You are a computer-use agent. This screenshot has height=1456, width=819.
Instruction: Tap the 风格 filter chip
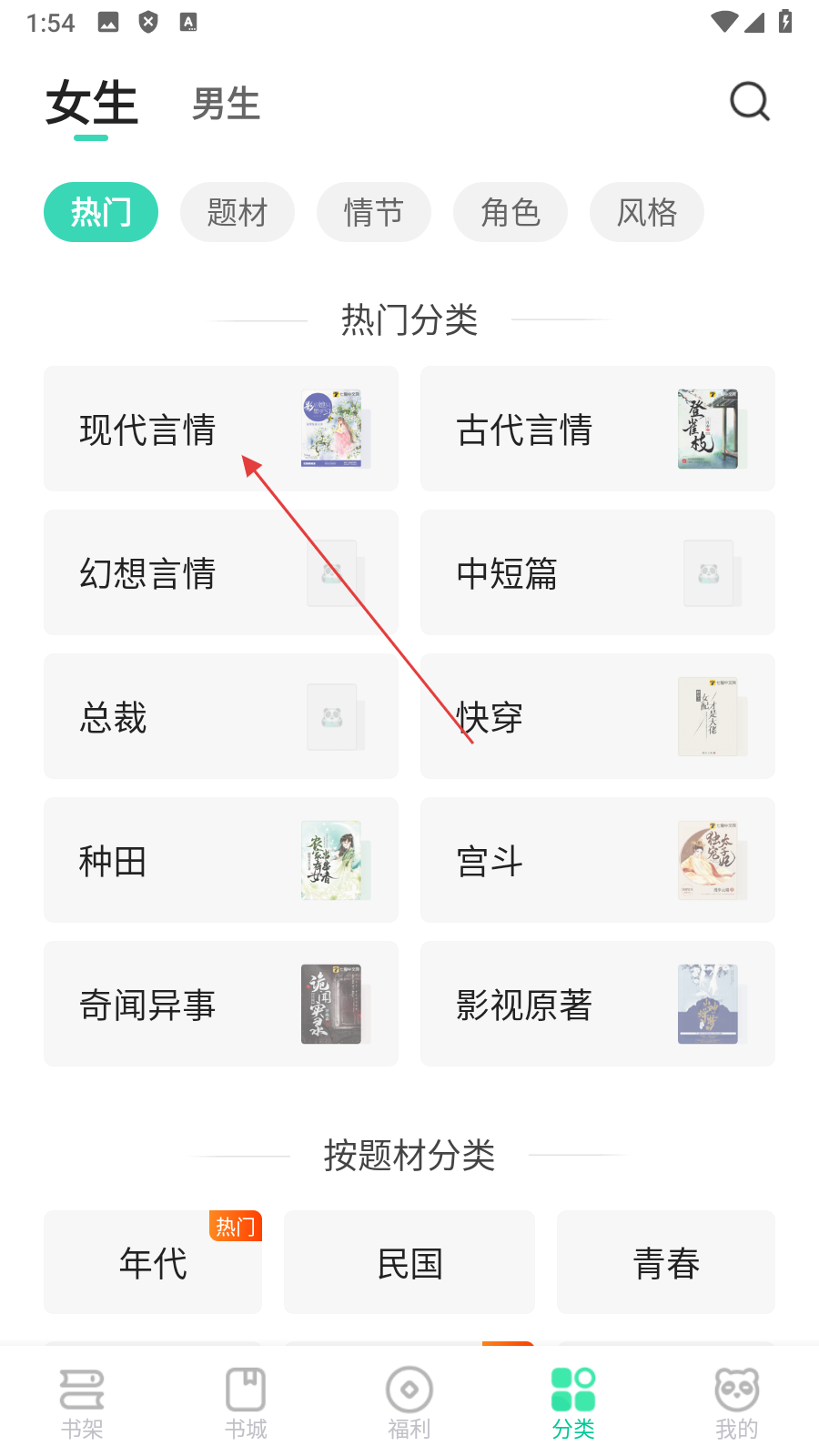click(647, 212)
